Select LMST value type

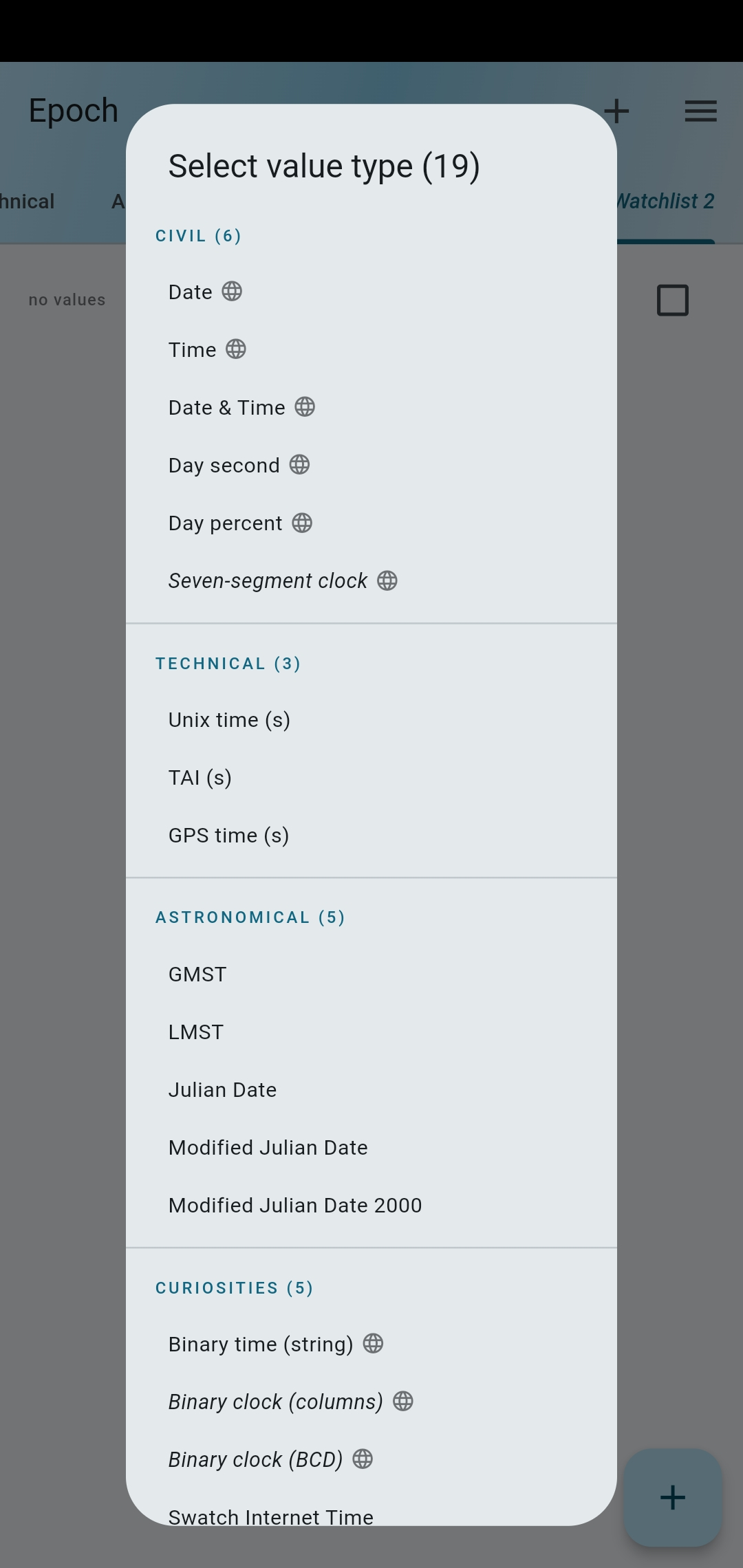click(x=371, y=1032)
